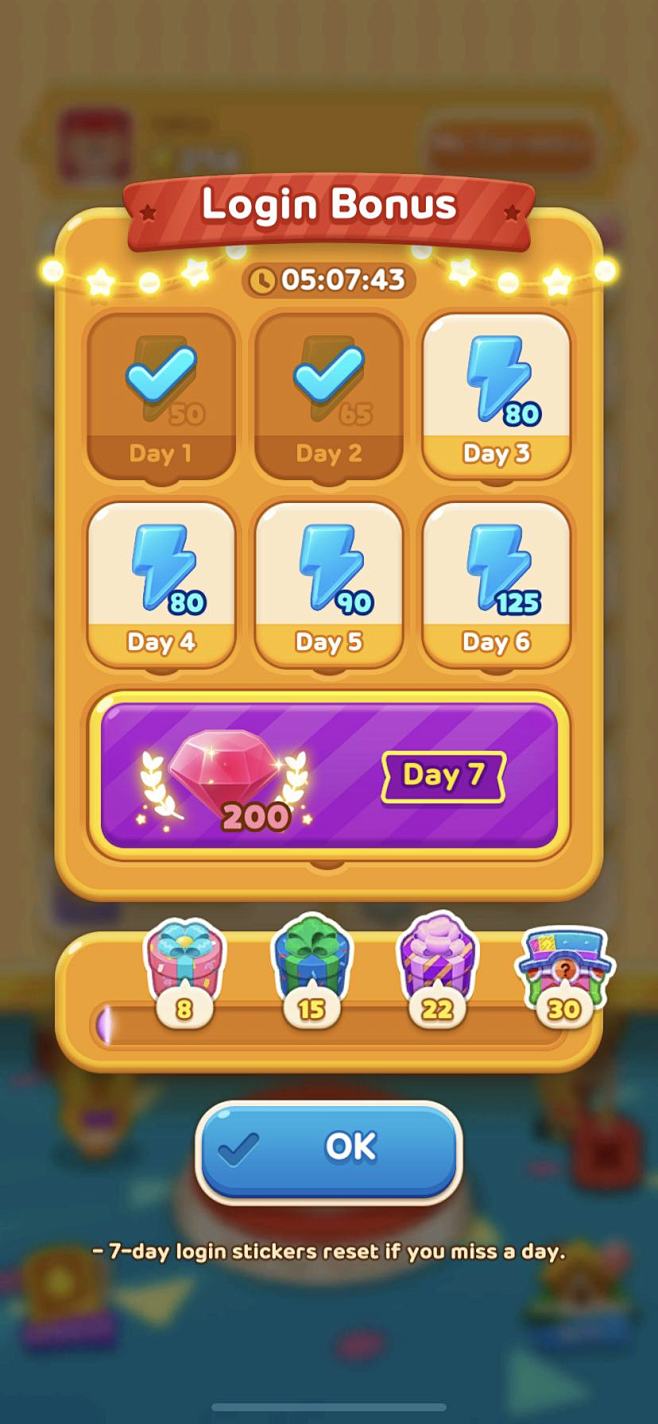Open the Day 7 gem reward banner
Viewport: 658px width, 1424px height.
pyautogui.click(x=329, y=775)
